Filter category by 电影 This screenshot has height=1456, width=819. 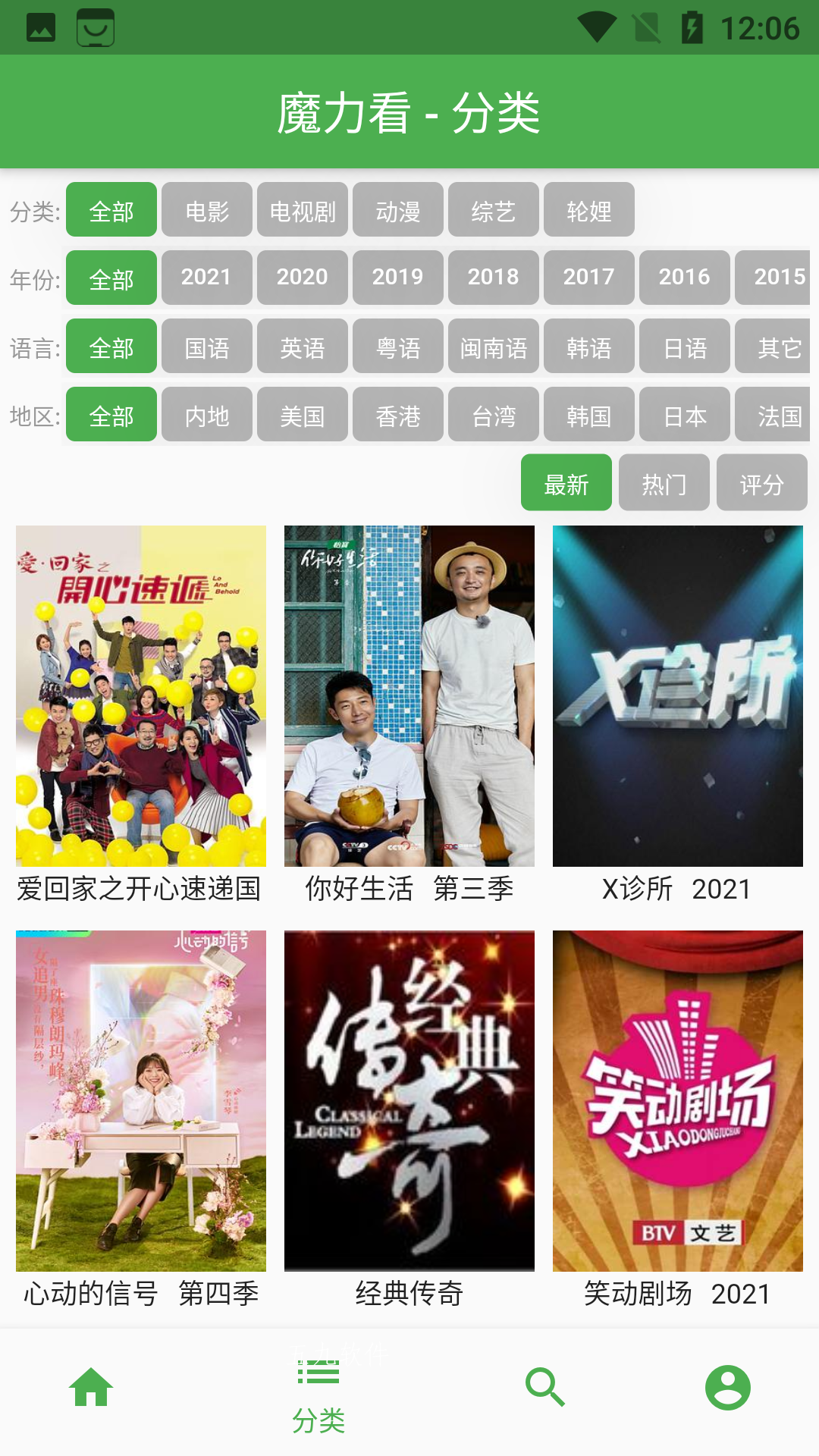pyautogui.click(x=207, y=210)
